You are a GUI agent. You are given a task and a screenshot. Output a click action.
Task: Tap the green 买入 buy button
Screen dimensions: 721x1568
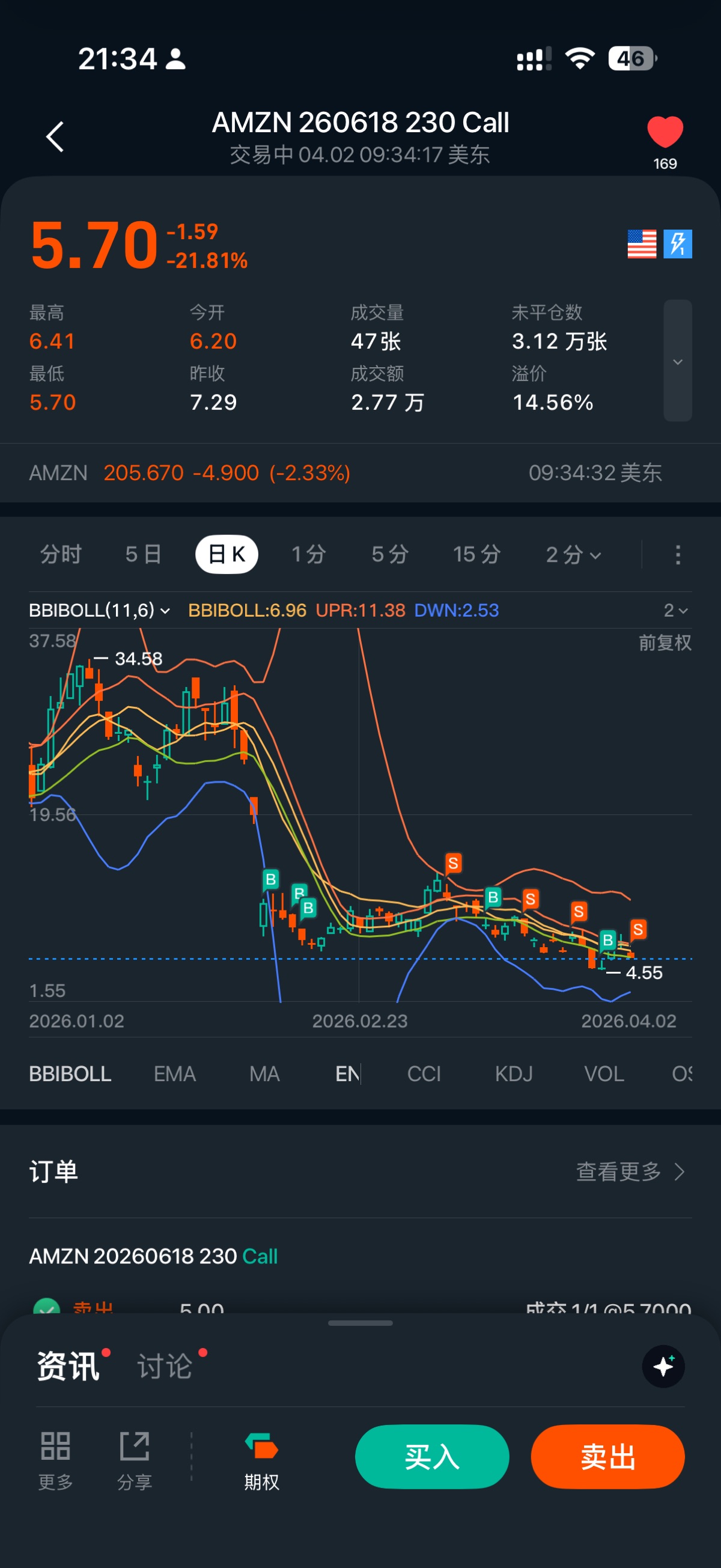coord(432,1457)
